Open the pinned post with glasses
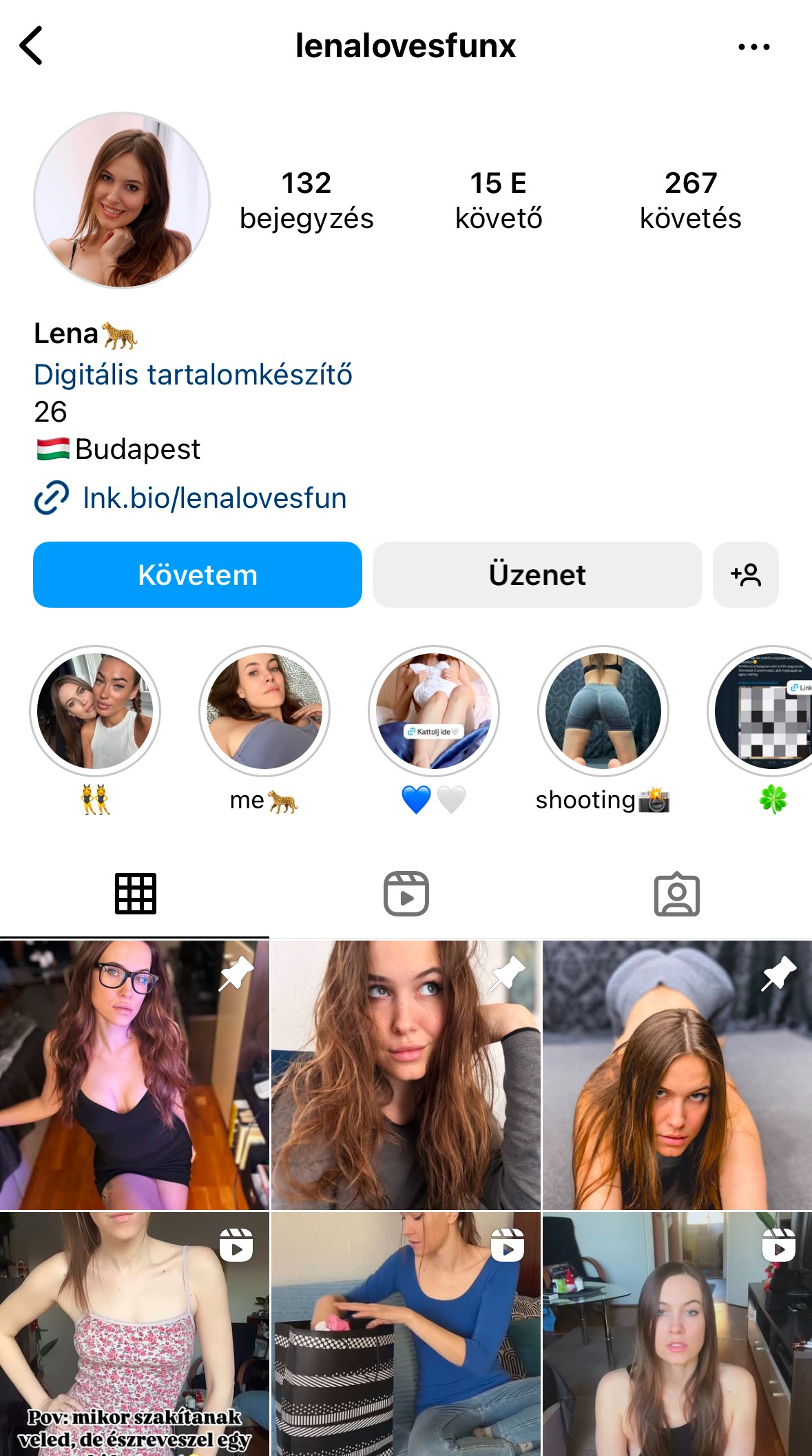This screenshot has width=812, height=1456. (x=134, y=1075)
